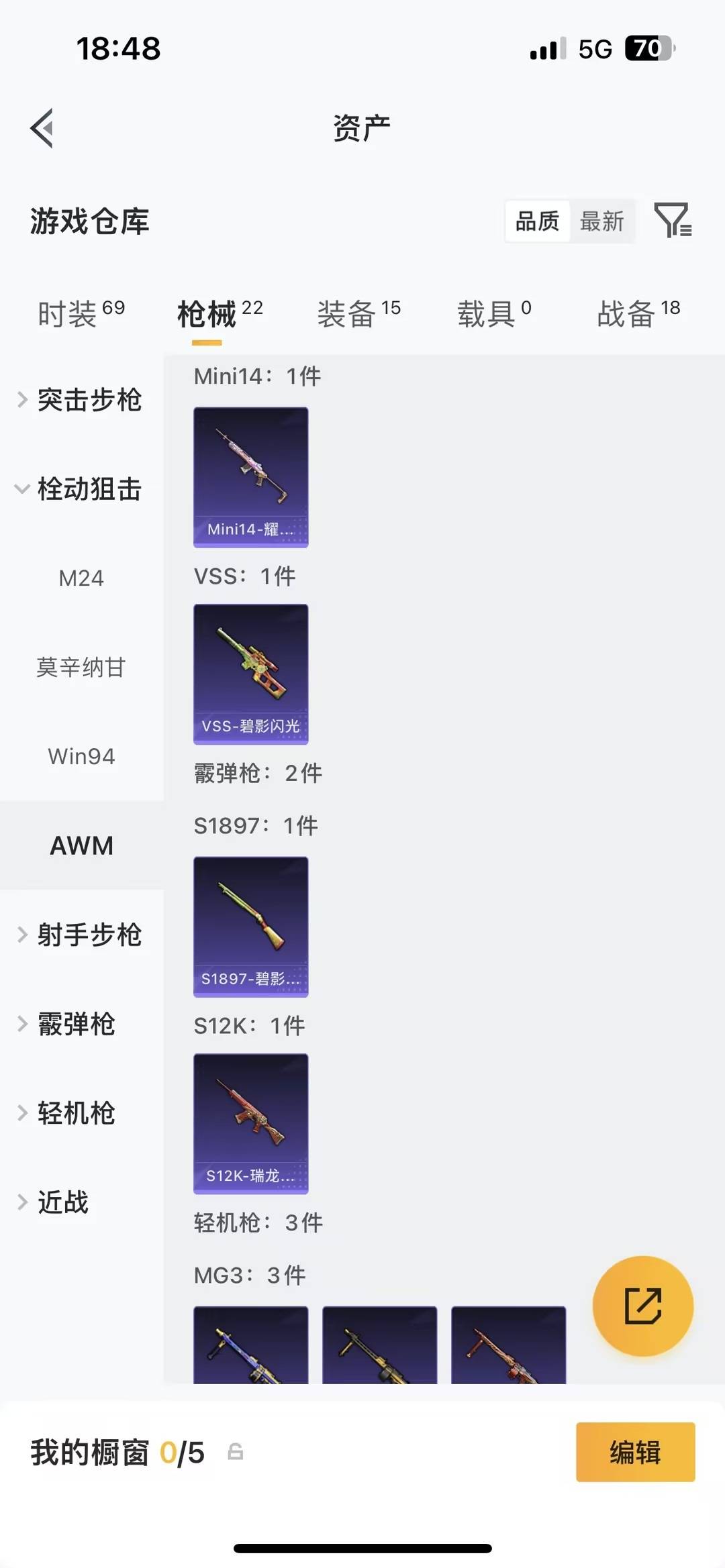This screenshot has width=725, height=1568.
Task: Select AWM in the sniper category list
Action: (x=81, y=845)
